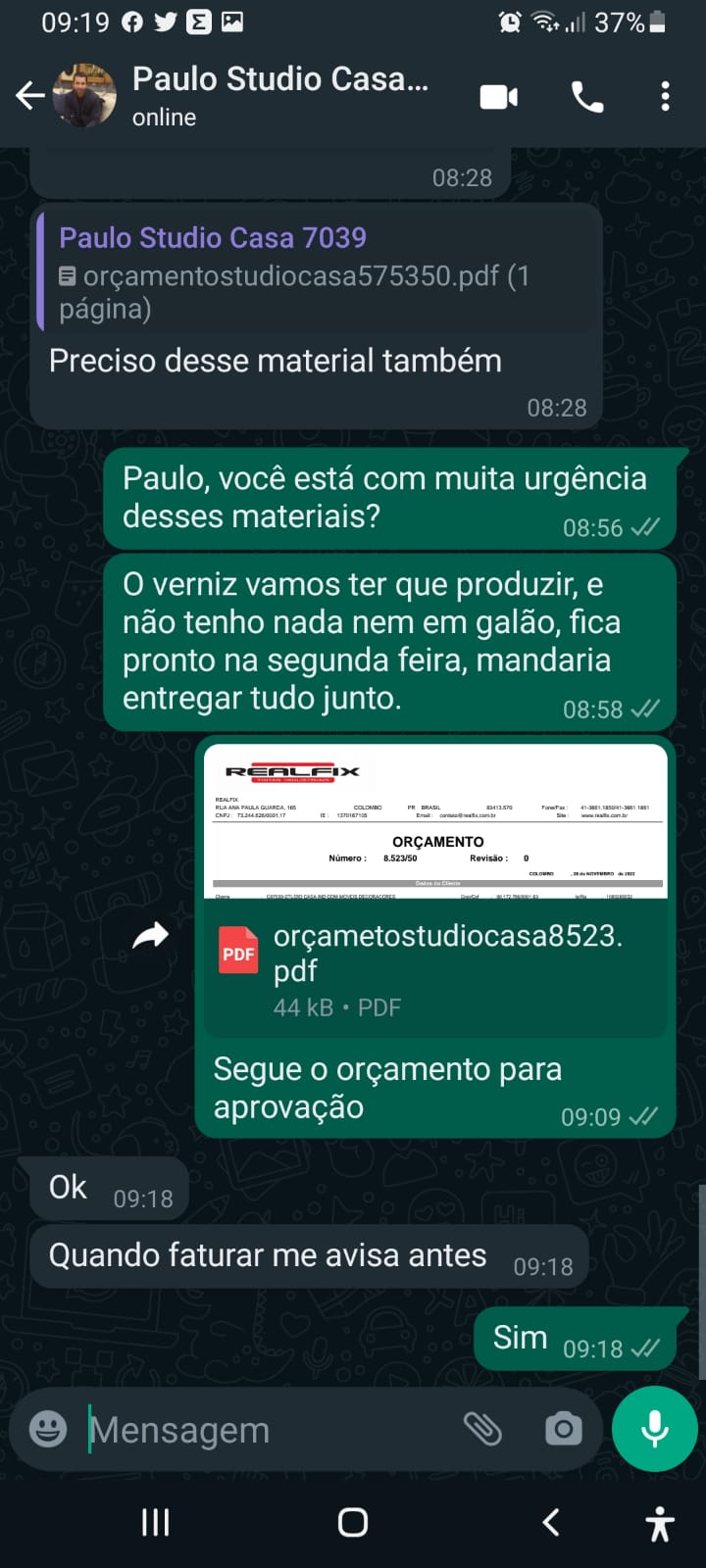This screenshot has height=1568, width=706.
Task: Forward the PDF budget document
Action: tap(151, 937)
